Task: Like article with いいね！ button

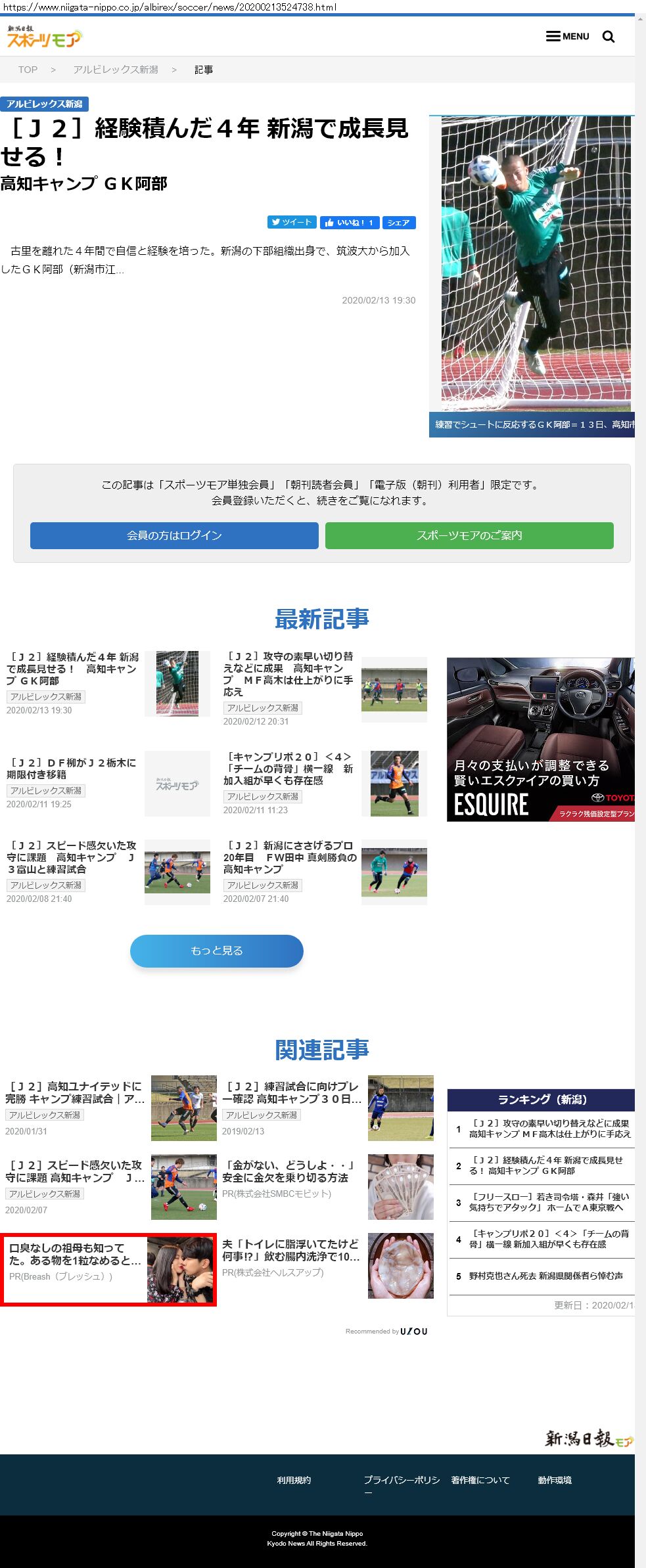Action: (350, 223)
